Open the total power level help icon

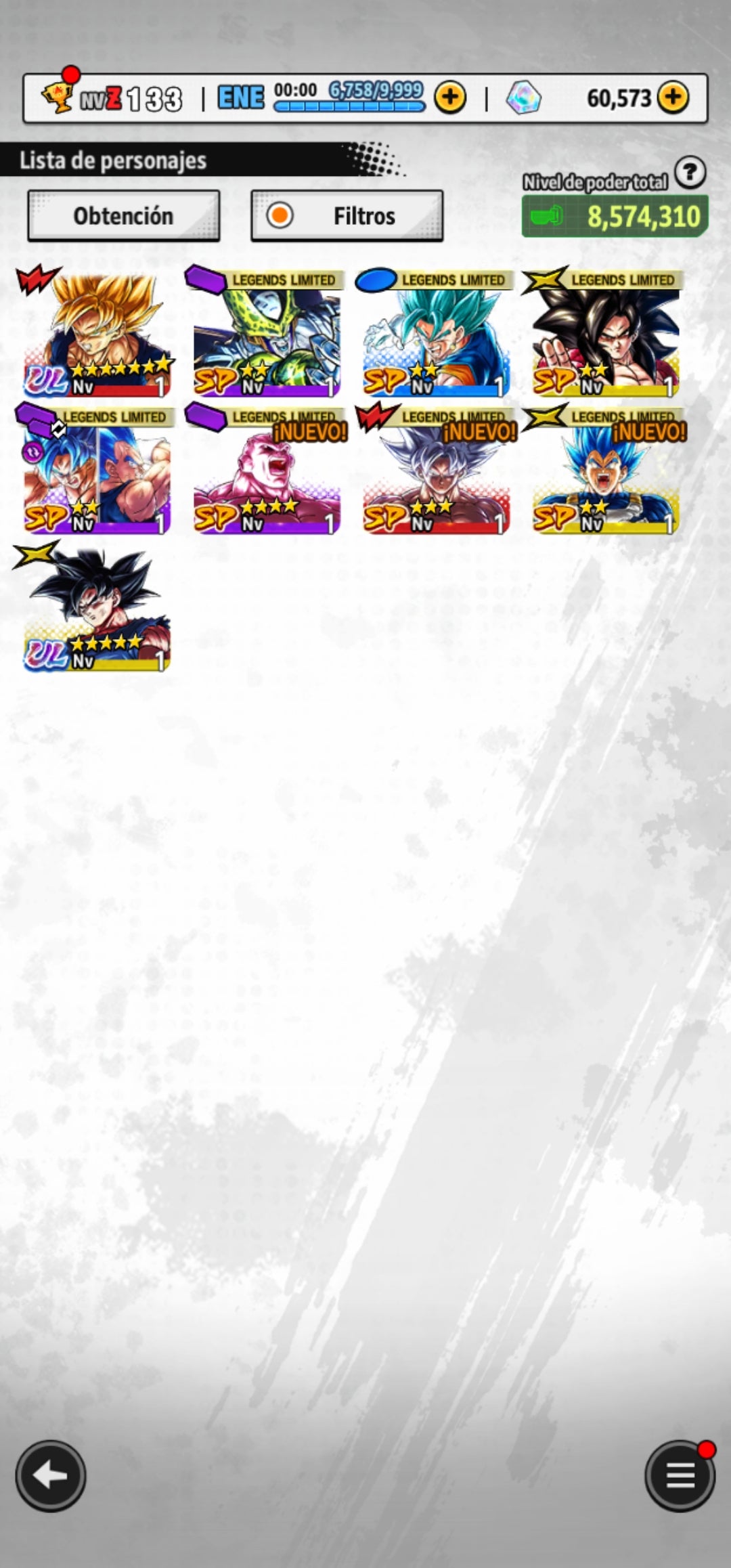point(690,173)
